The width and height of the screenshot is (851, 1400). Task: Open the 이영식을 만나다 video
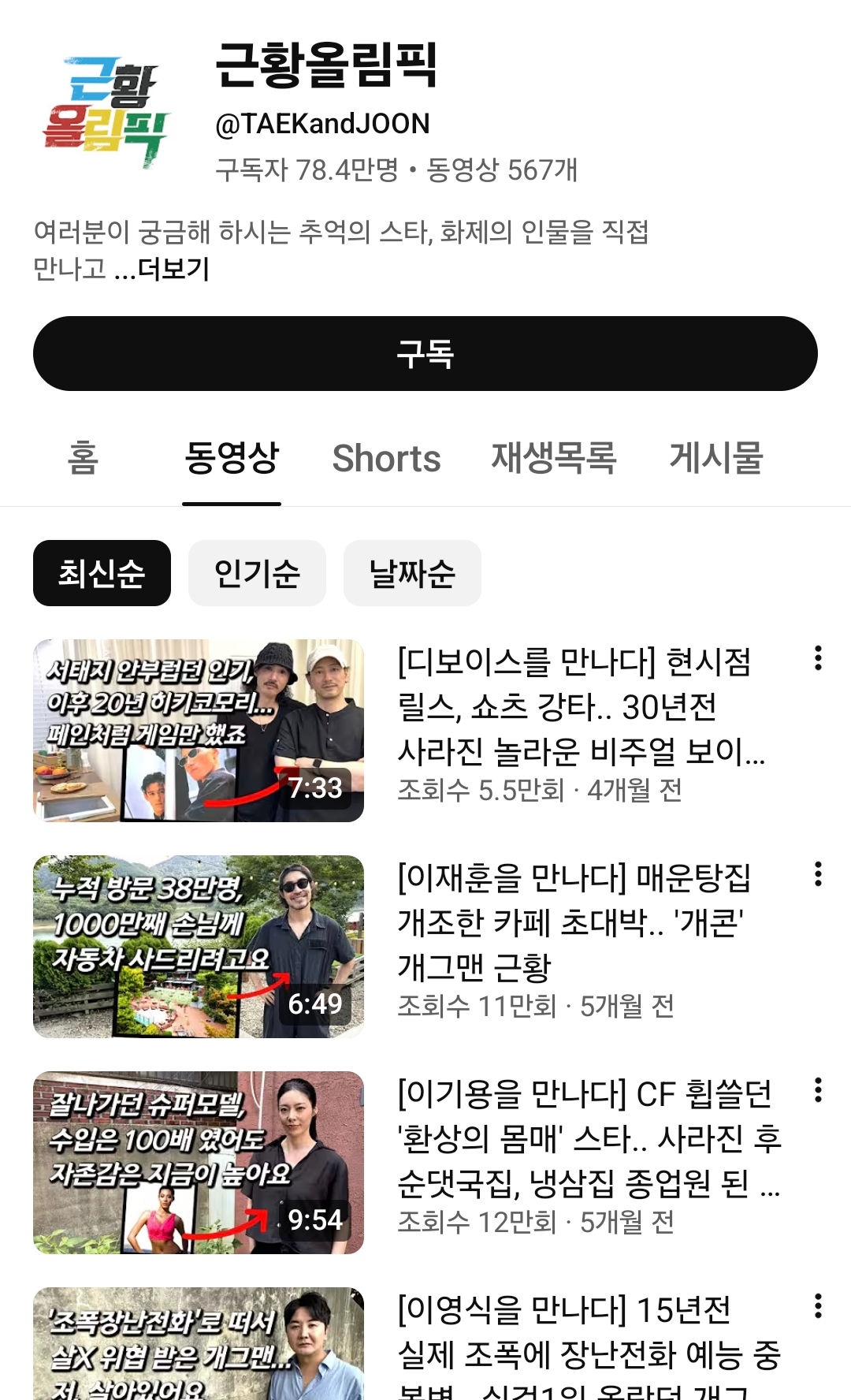click(199, 1344)
